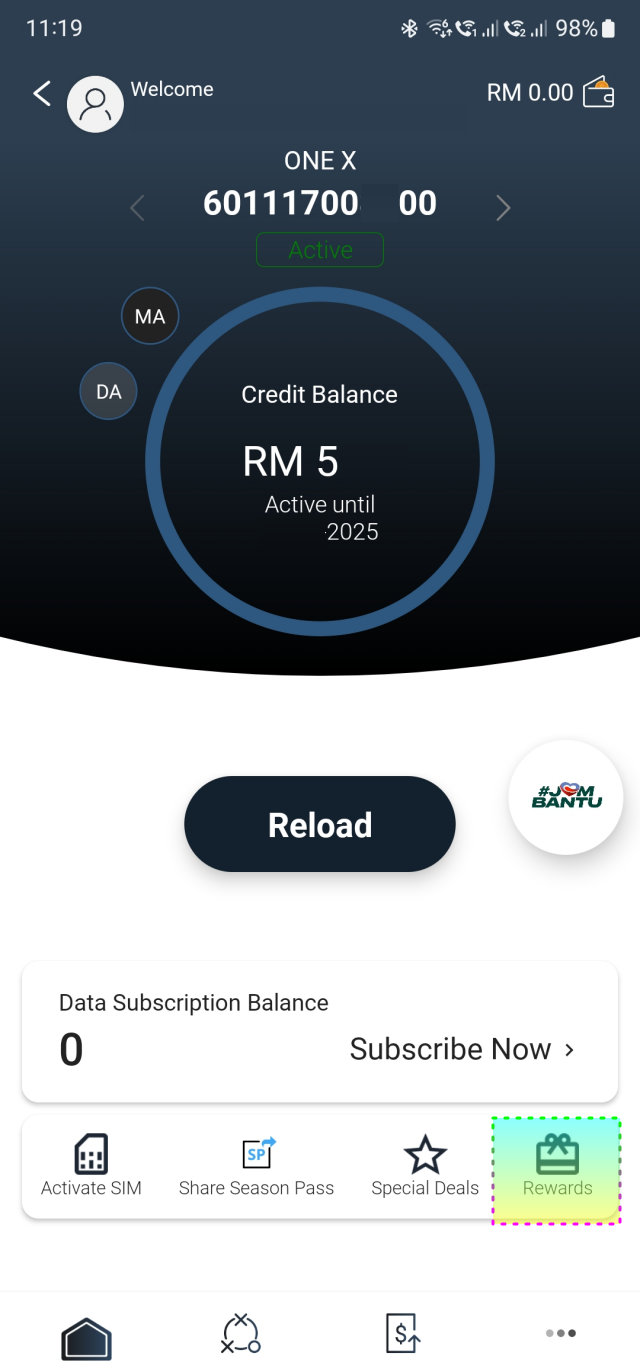Open the #JomBantu floating button
The width and height of the screenshot is (640, 1372).
(x=566, y=797)
